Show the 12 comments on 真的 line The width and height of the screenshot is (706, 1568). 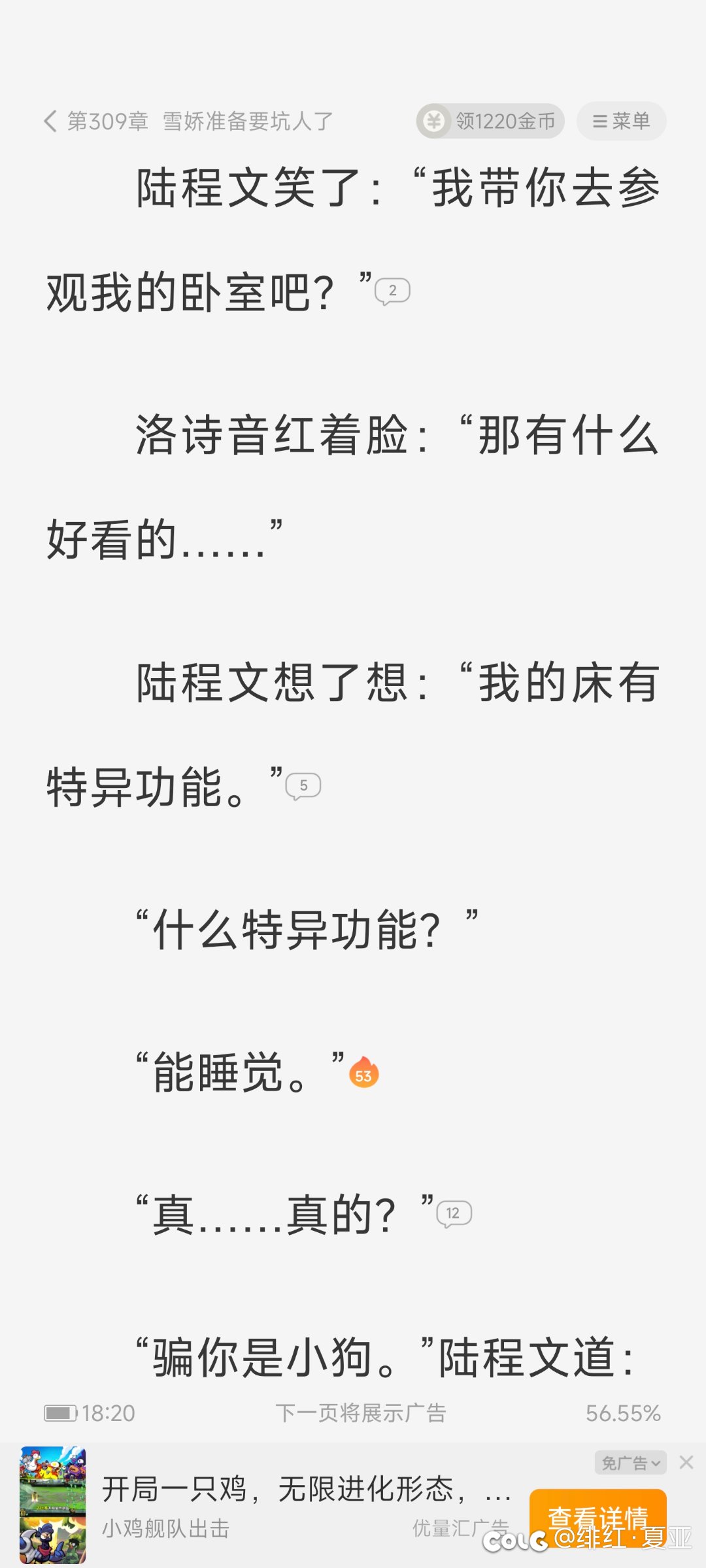pos(454,1214)
